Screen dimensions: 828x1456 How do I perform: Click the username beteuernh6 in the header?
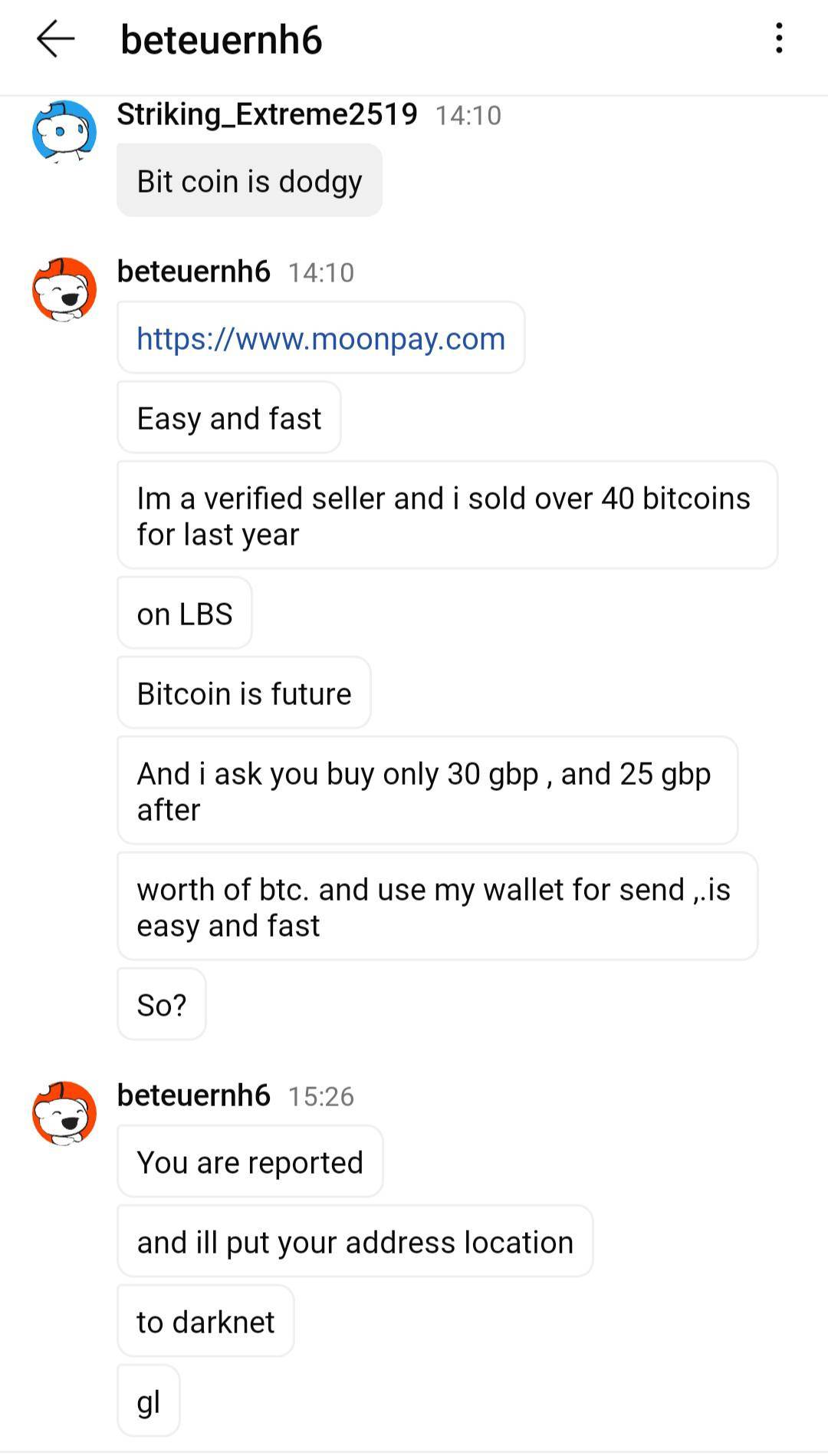click(220, 41)
